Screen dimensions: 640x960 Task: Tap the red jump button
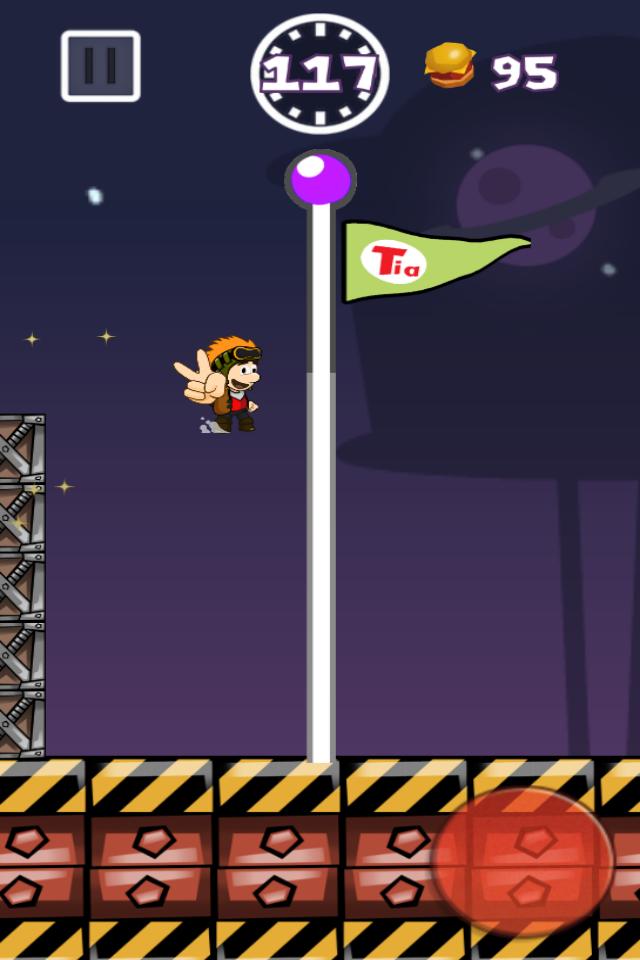pyautogui.click(x=522, y=862)
